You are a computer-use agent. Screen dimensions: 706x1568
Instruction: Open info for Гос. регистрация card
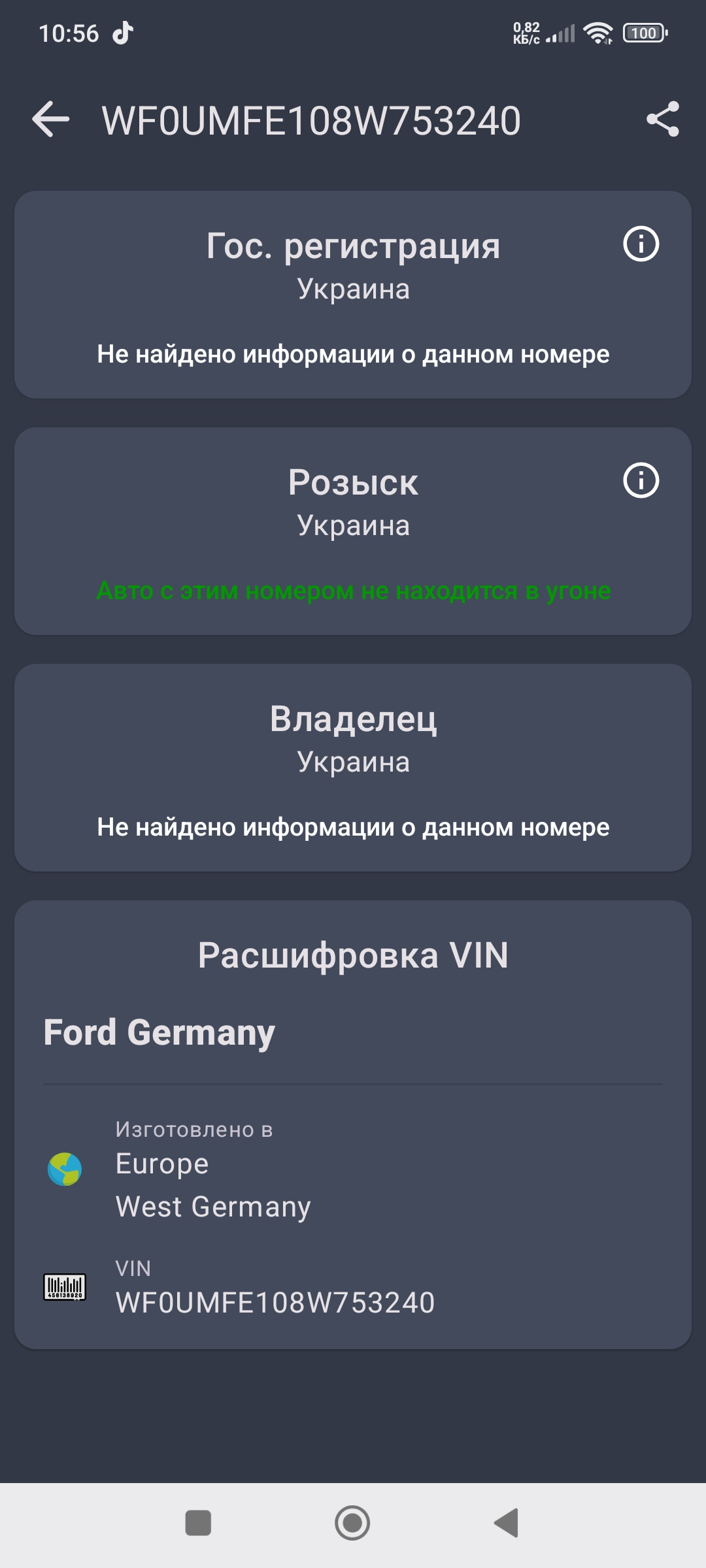pyautogui.click(x=641, y=244)
